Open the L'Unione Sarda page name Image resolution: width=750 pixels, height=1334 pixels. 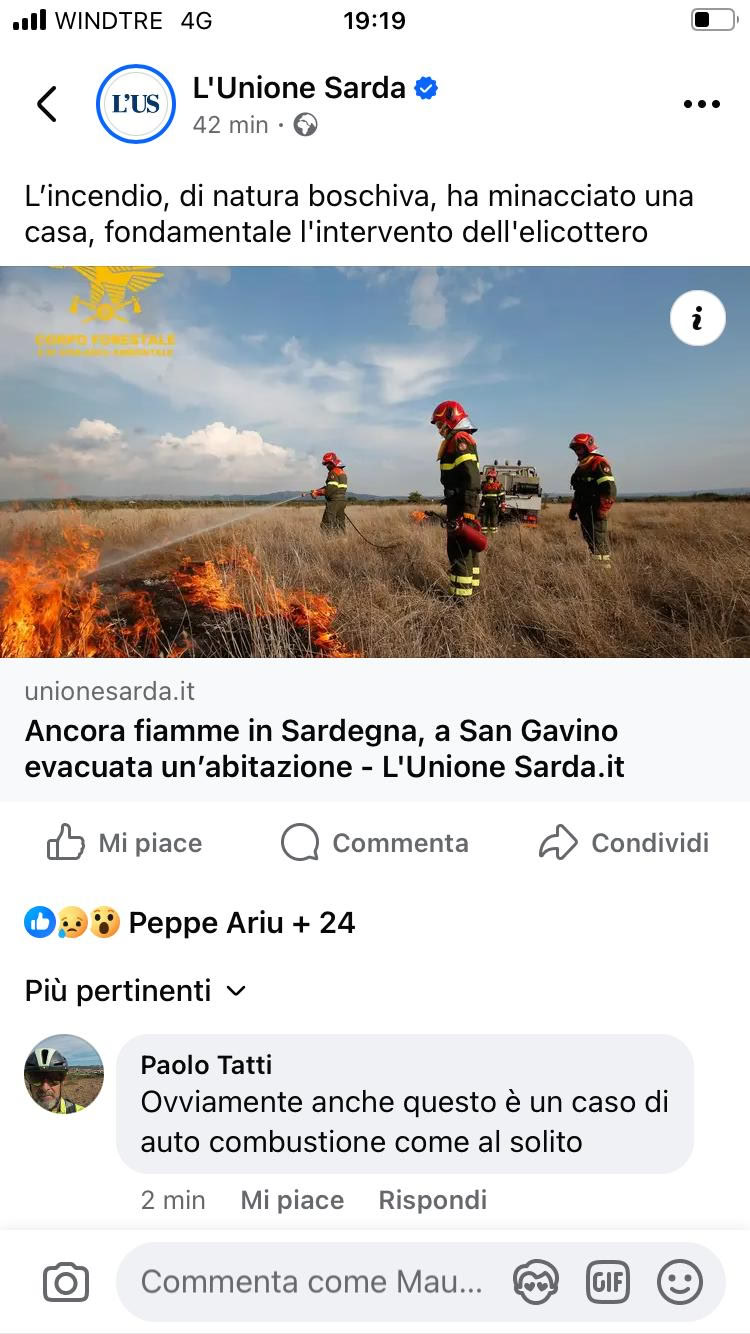pos(299,88)
